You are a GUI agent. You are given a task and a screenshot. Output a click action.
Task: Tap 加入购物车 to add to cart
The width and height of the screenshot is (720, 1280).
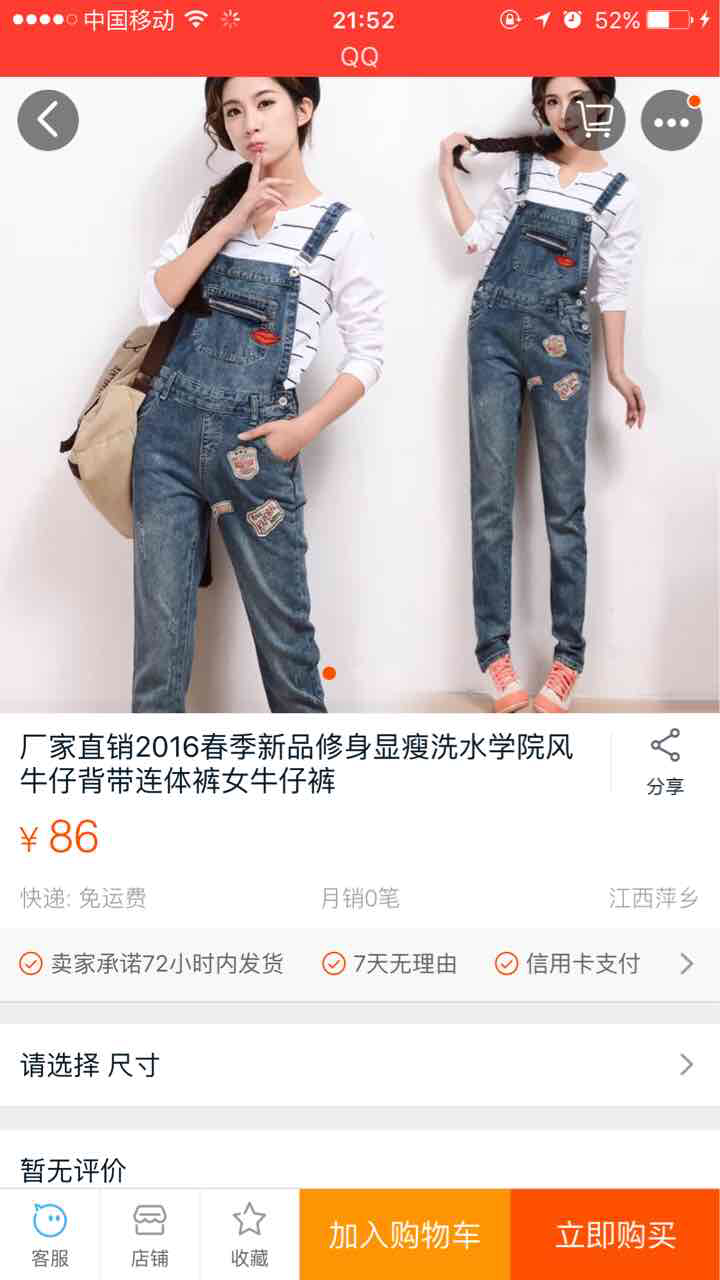point(405,1235)
